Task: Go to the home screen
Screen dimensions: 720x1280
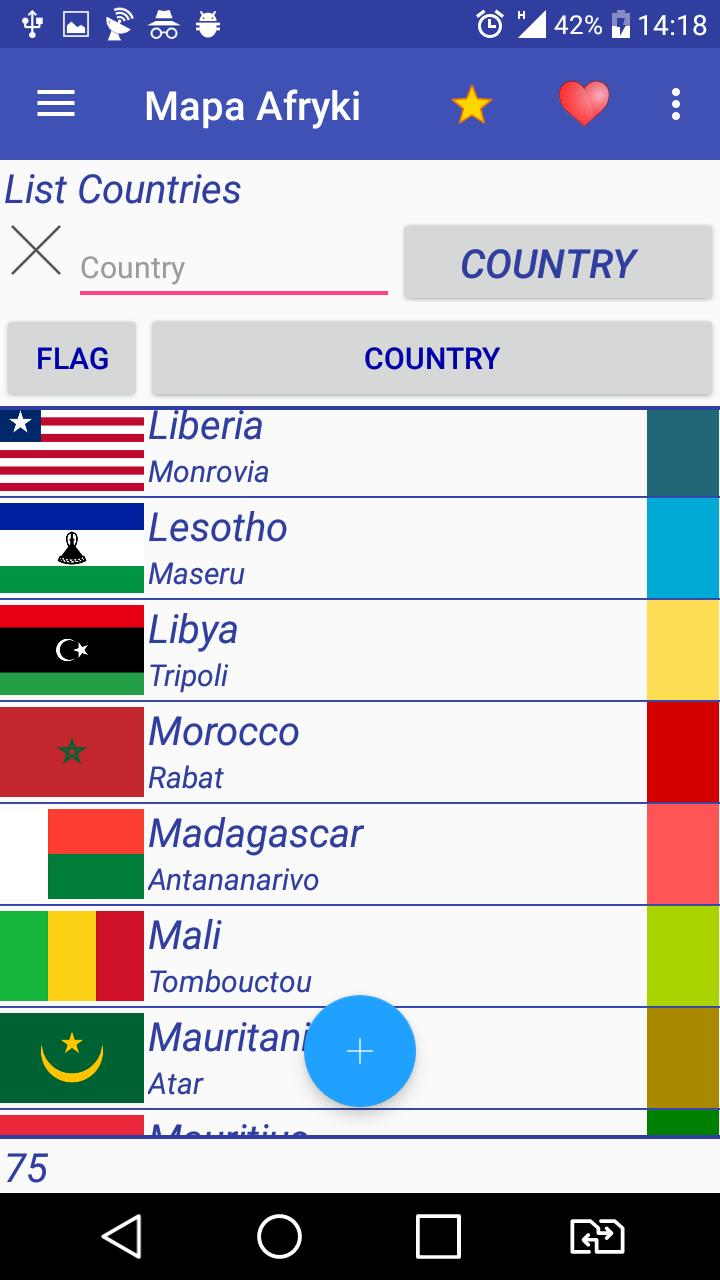Action: 280,1237
